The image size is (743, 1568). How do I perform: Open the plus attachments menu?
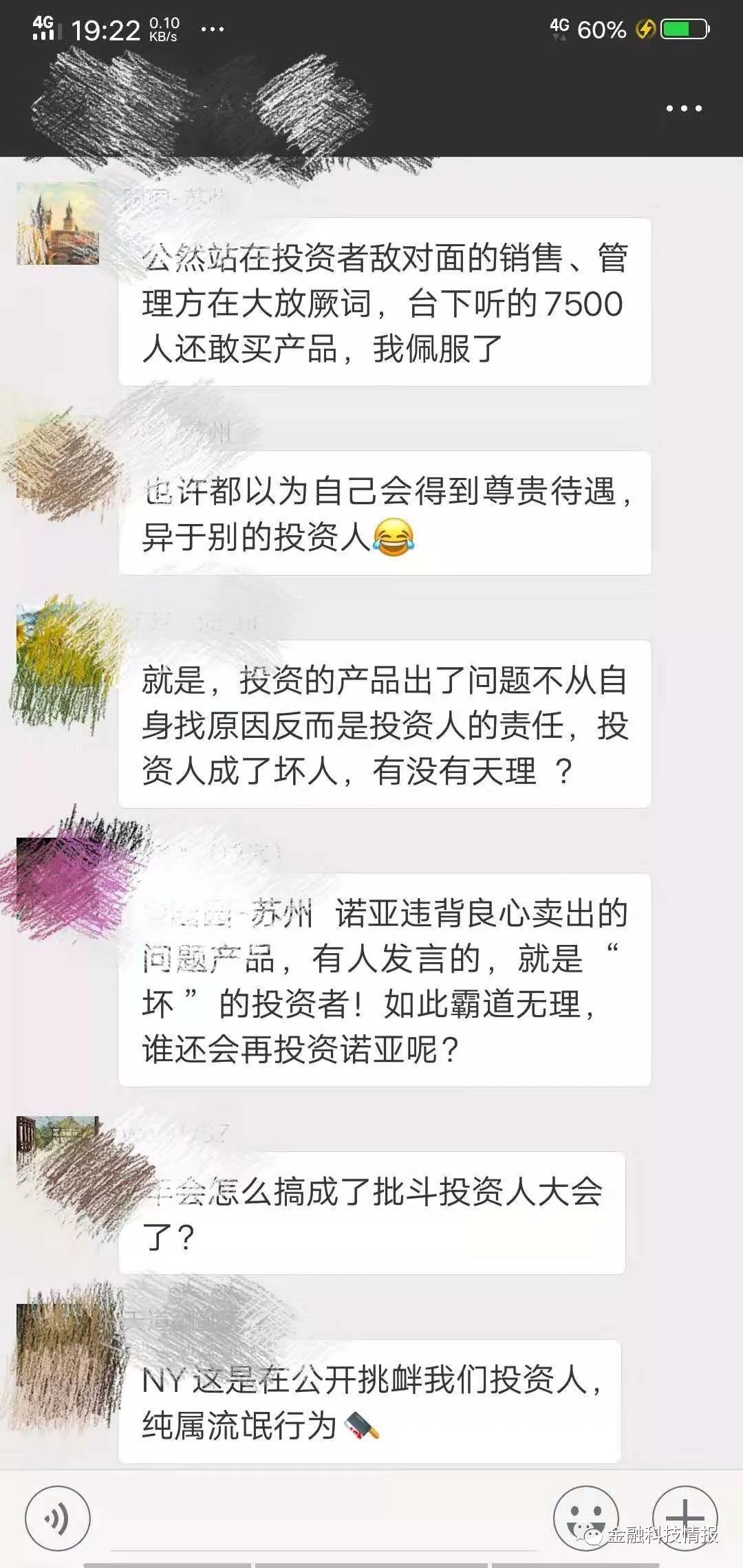pyautogui.click(x=685, y=1516)
